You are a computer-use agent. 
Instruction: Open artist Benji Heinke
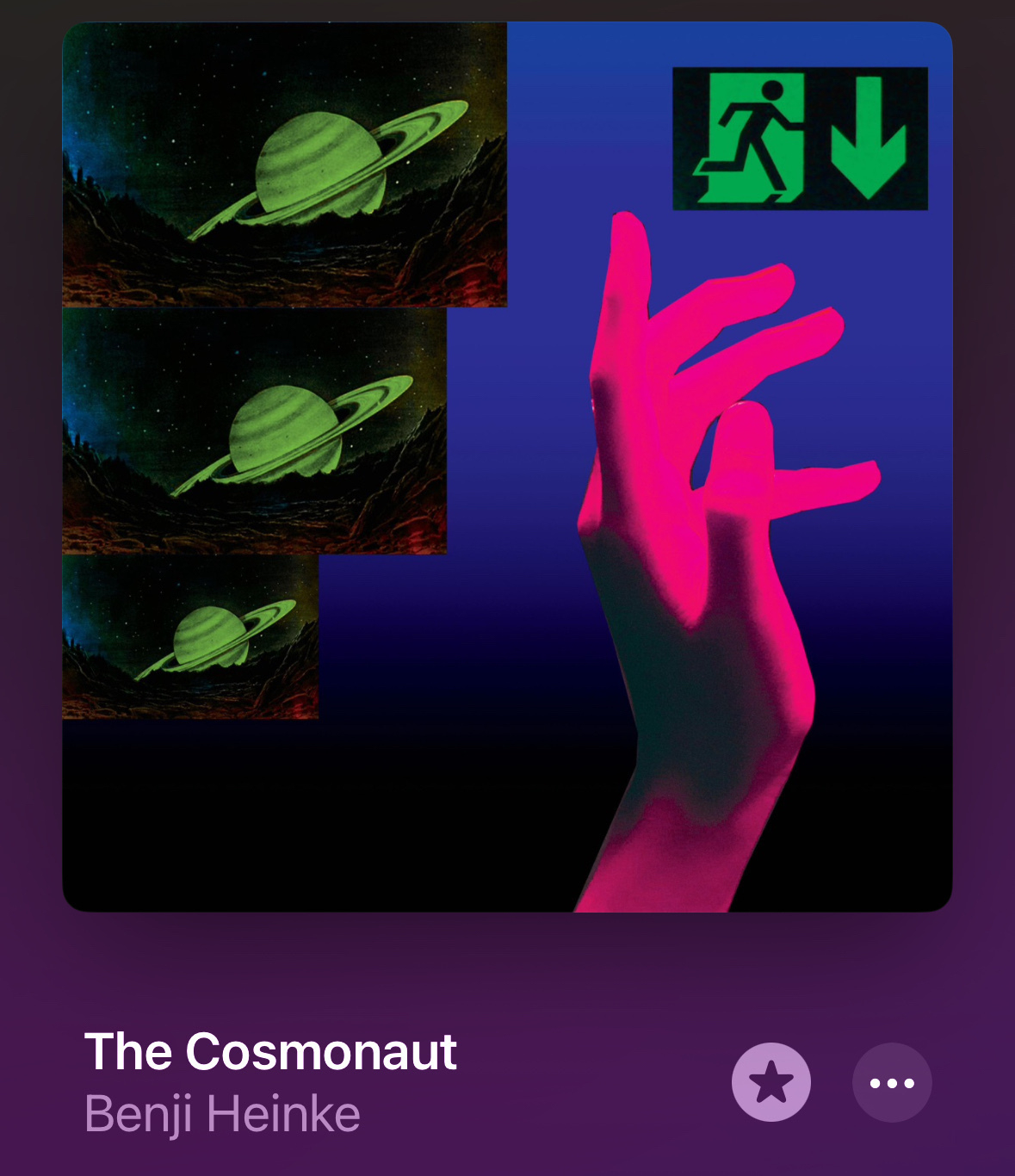[x=222, y=1114]
